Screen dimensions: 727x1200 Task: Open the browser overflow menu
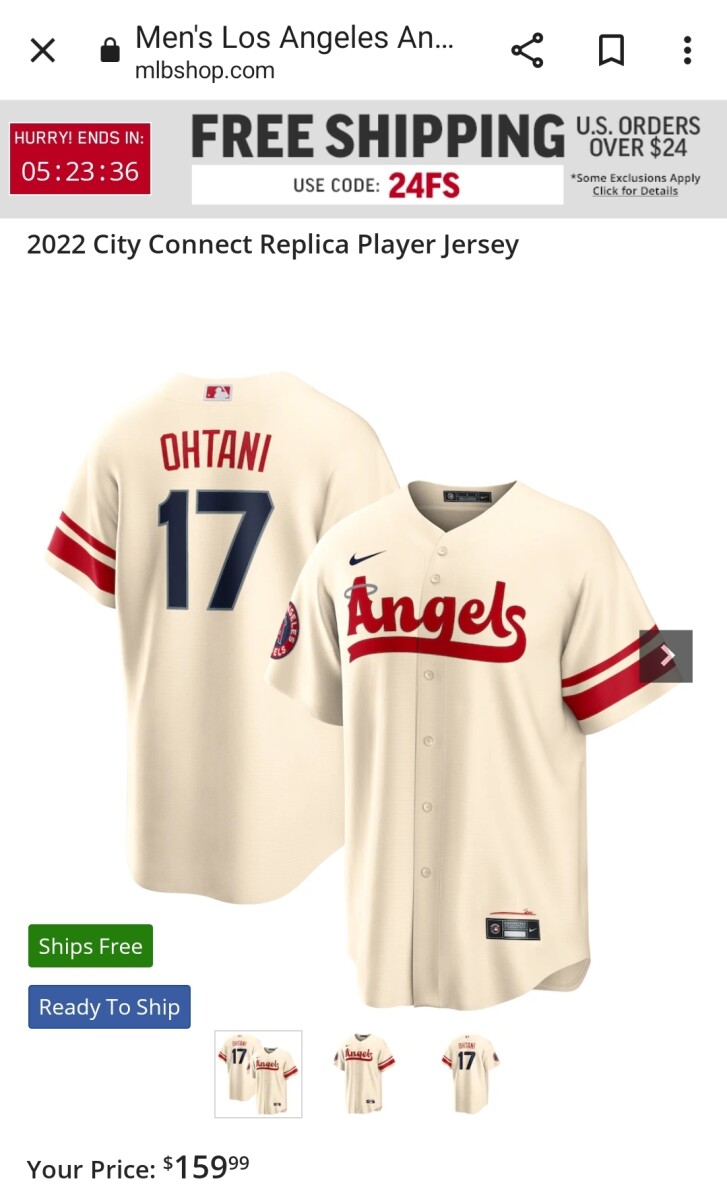pos(687,50)
